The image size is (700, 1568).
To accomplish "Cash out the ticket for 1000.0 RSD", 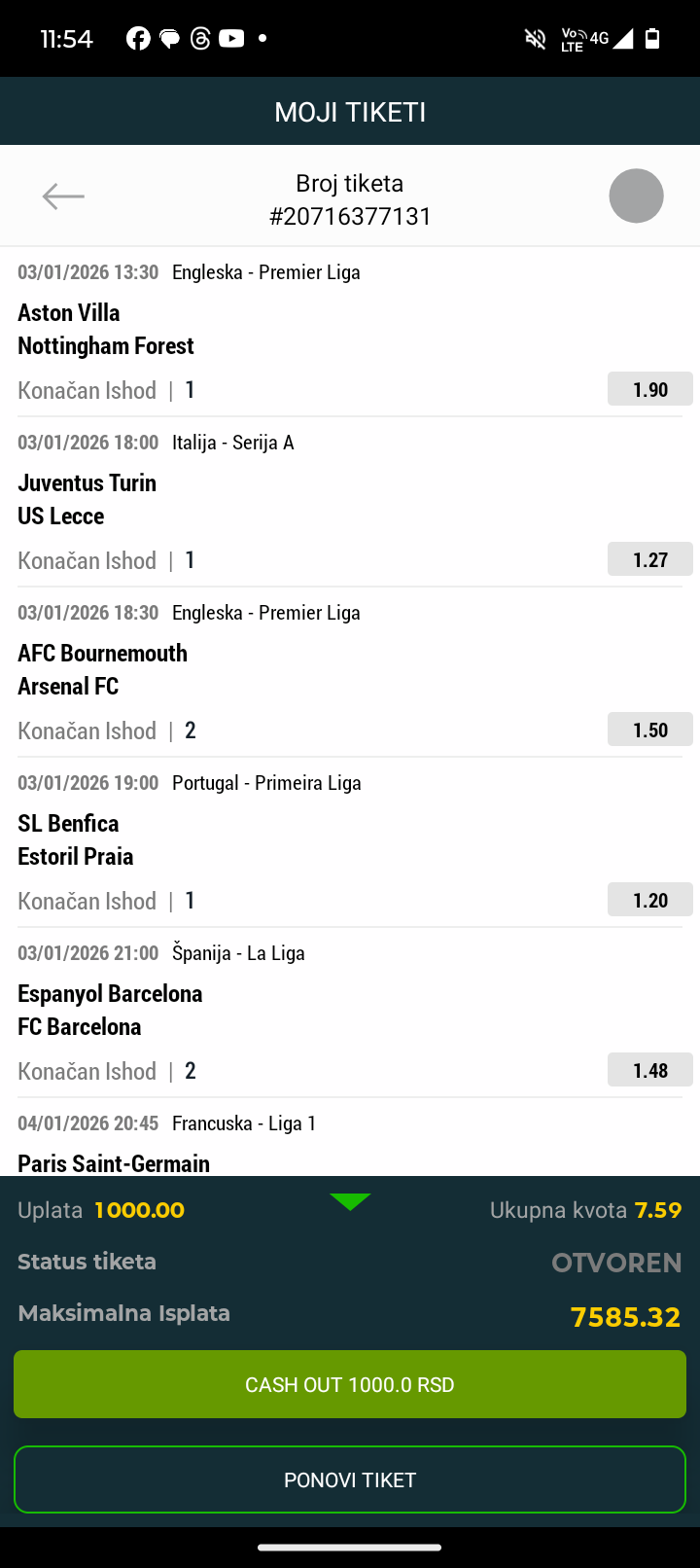I will tap(350, 1384).
